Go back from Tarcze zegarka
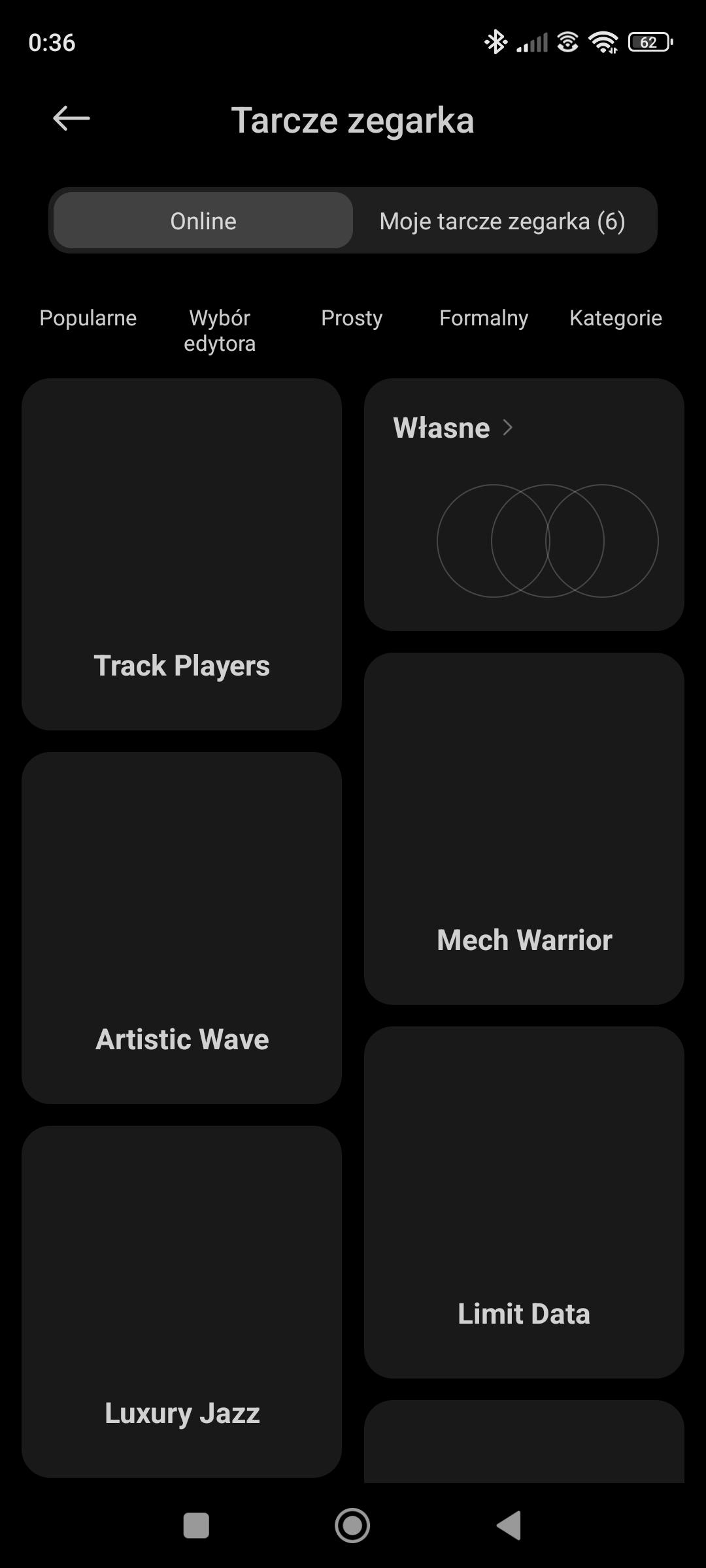The image size is (706, 1568). point(71,119)
